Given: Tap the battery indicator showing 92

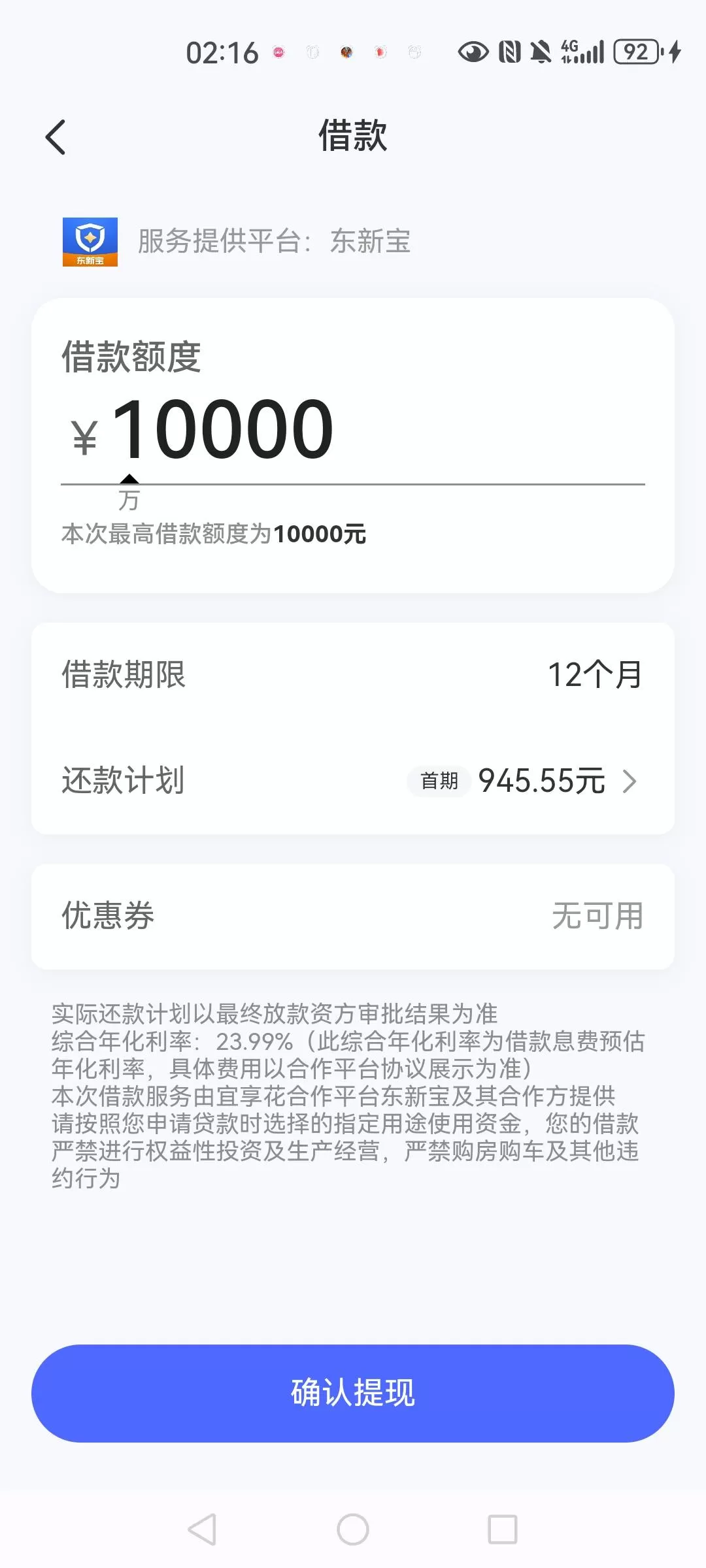Looking at the screenshot, I should pyautogui.click(x=637, y=51).
